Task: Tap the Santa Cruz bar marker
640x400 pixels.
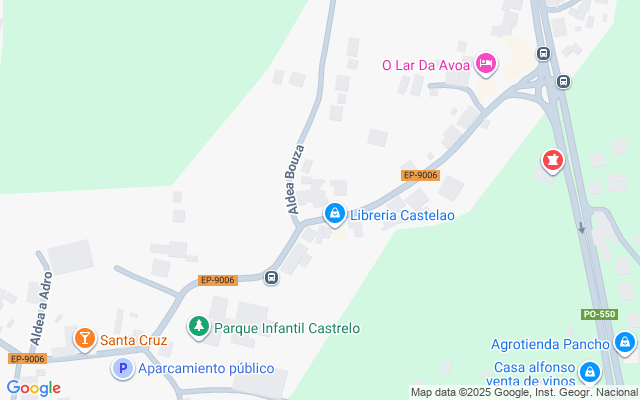Action: pos(85,340)
